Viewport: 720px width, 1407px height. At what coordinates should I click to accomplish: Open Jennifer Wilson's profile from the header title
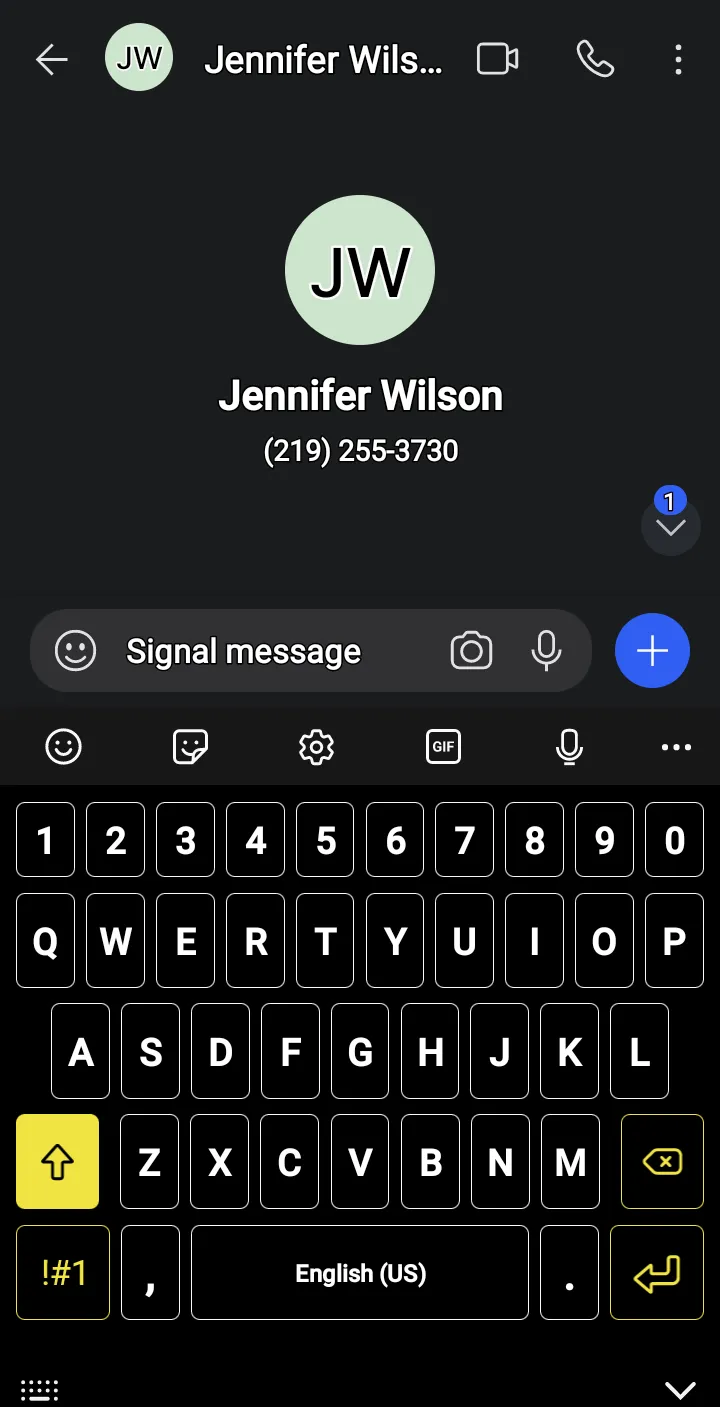(x=322, y=60)
